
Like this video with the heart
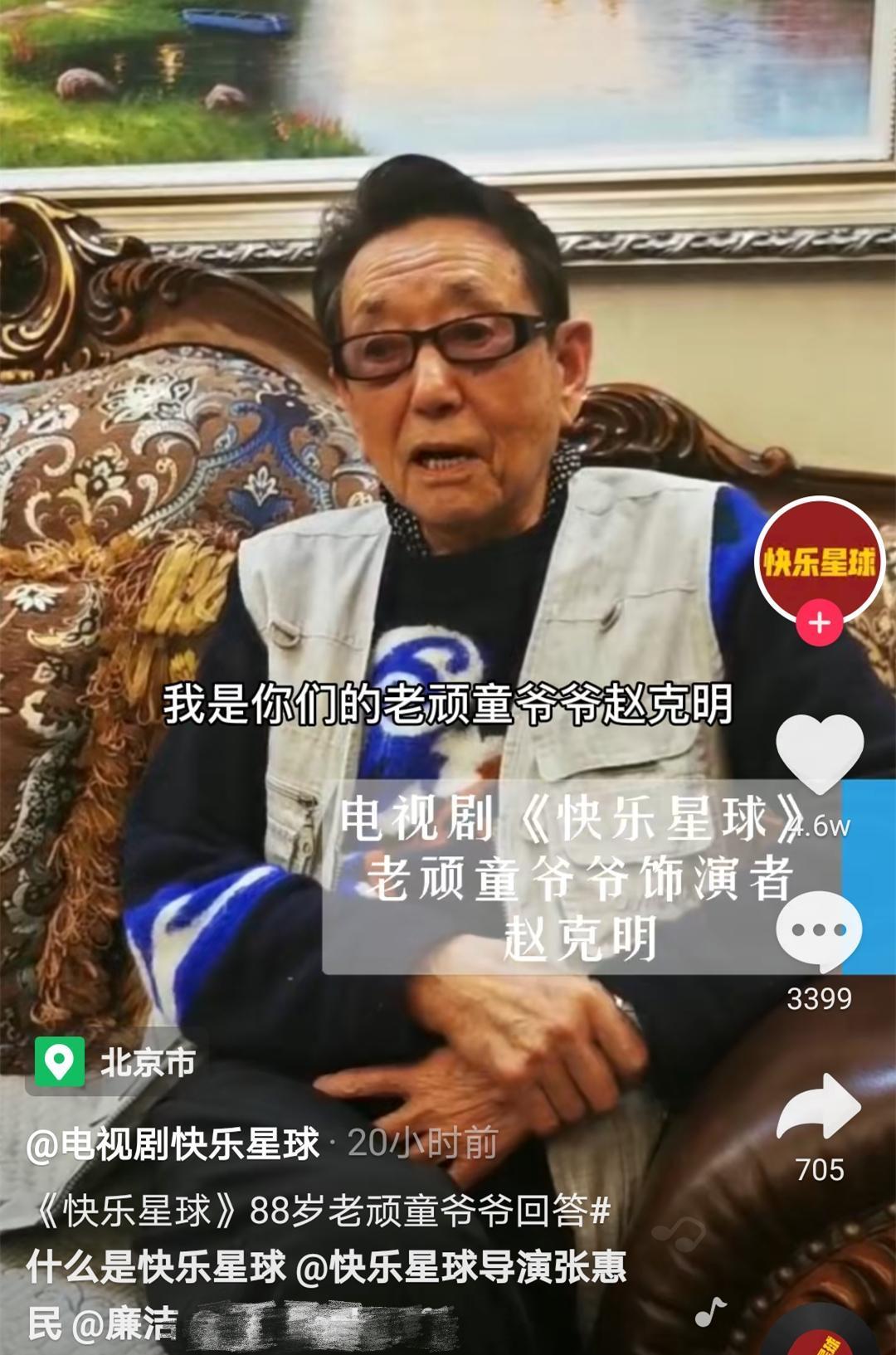pyautogui.click(x=819, y=753)
